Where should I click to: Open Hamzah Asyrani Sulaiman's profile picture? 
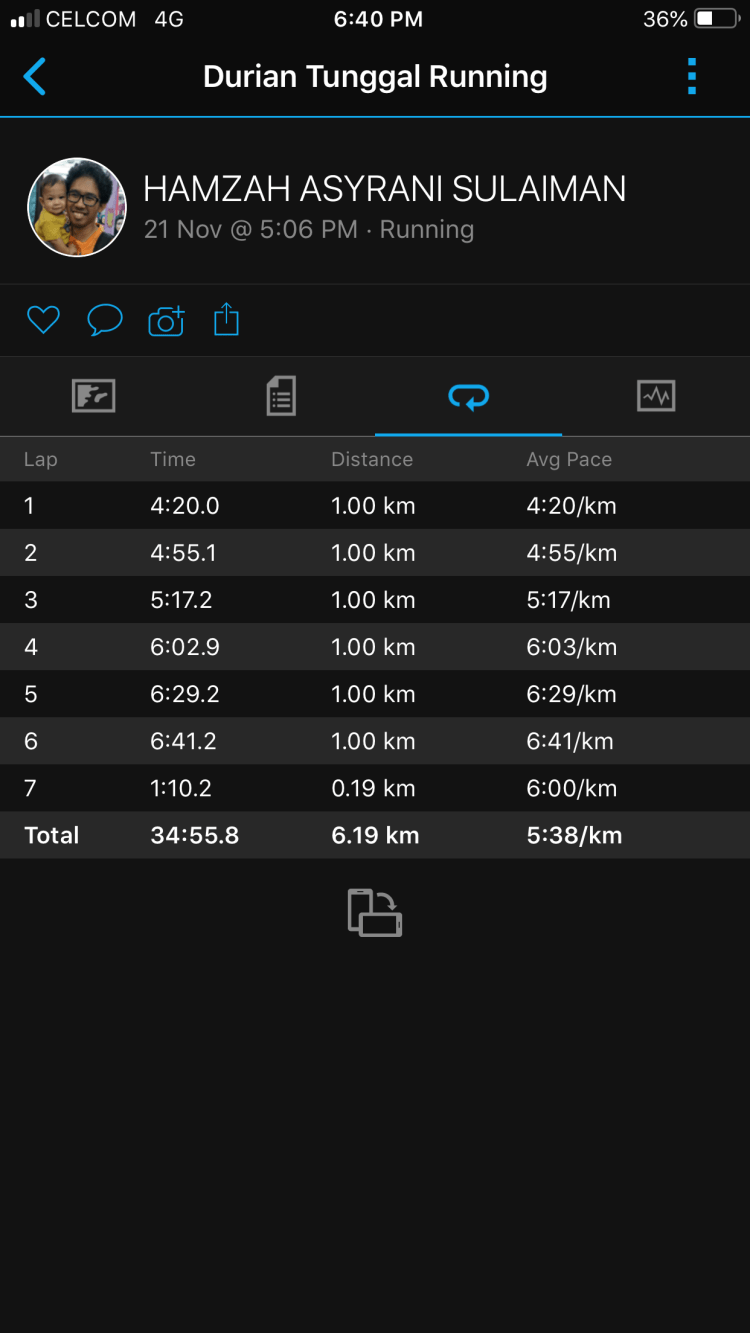[x=77, y=208]
